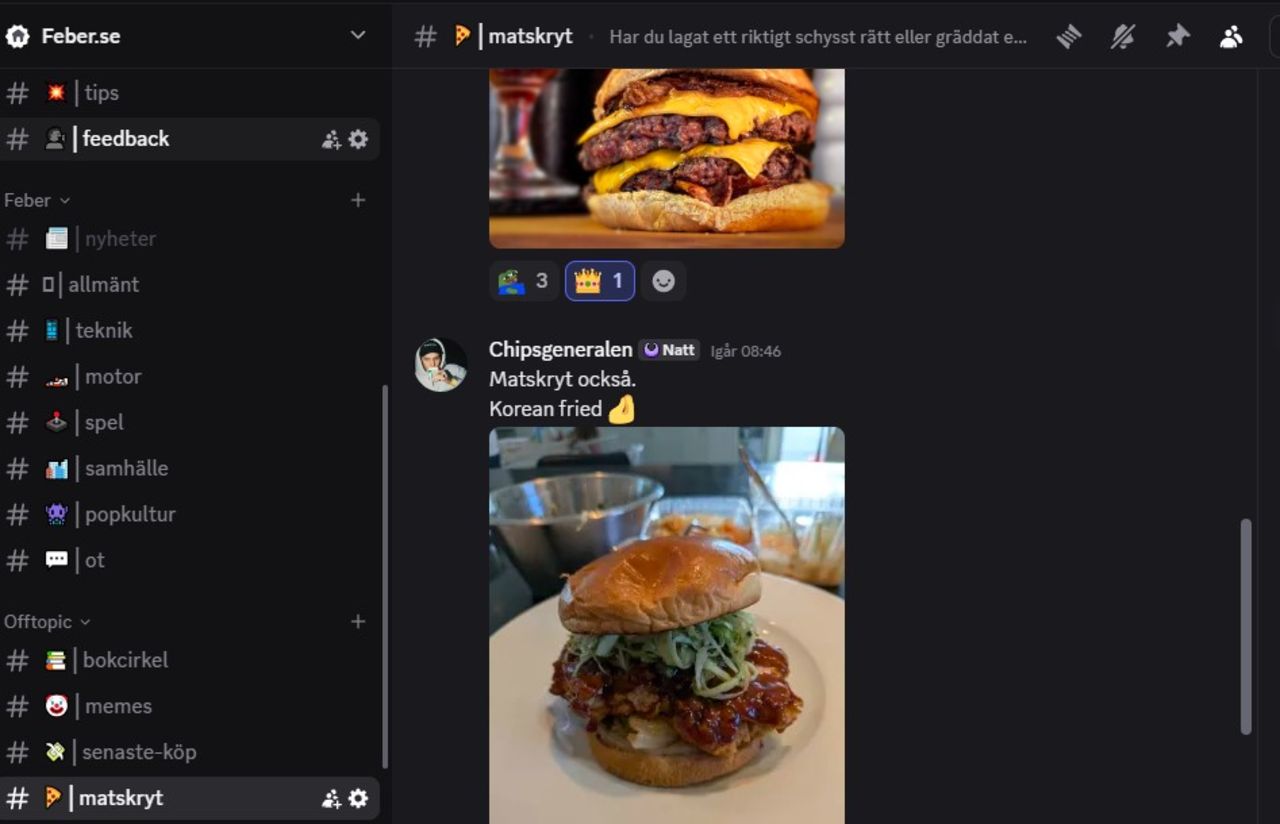Open the threads icon in the header

1069,37
